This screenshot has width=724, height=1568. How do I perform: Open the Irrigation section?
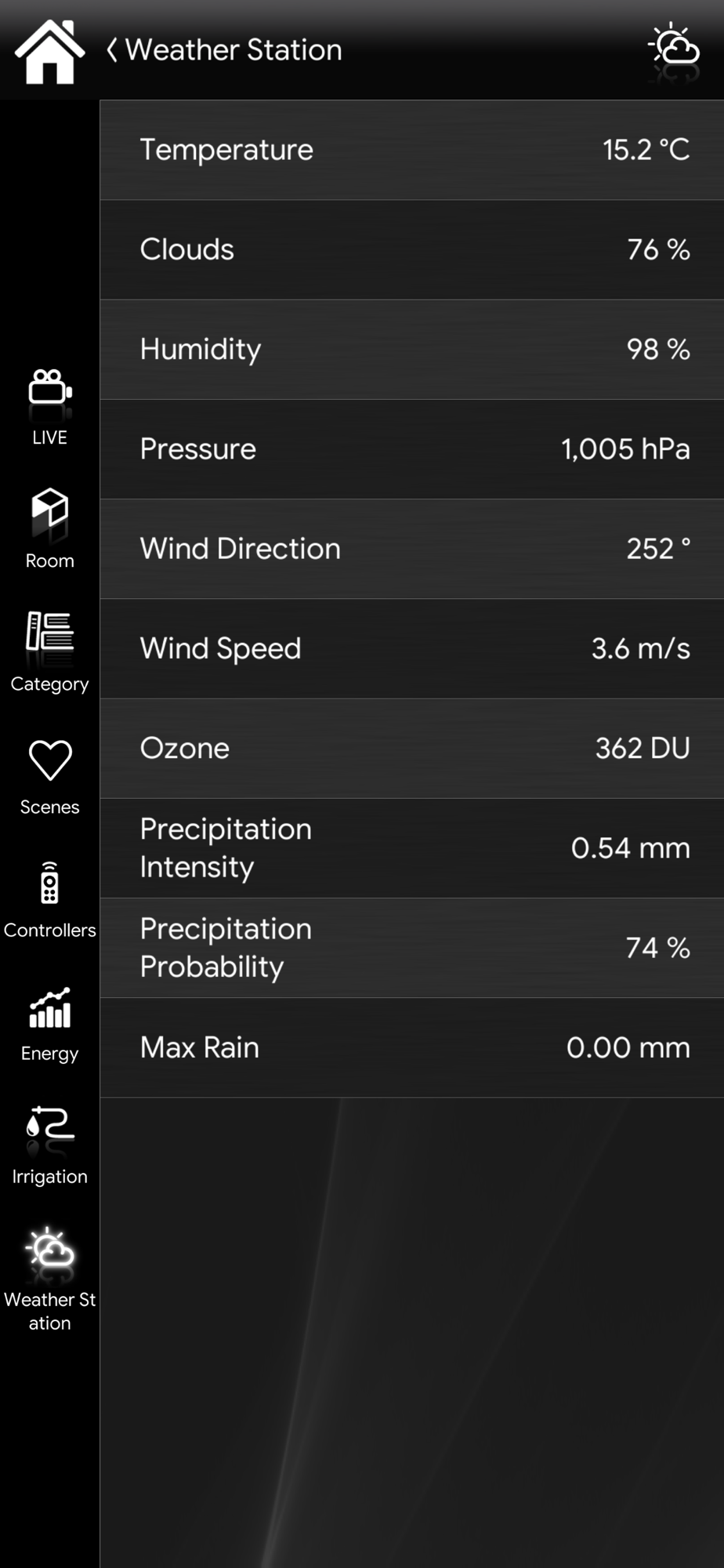(x=49, y=1146)
